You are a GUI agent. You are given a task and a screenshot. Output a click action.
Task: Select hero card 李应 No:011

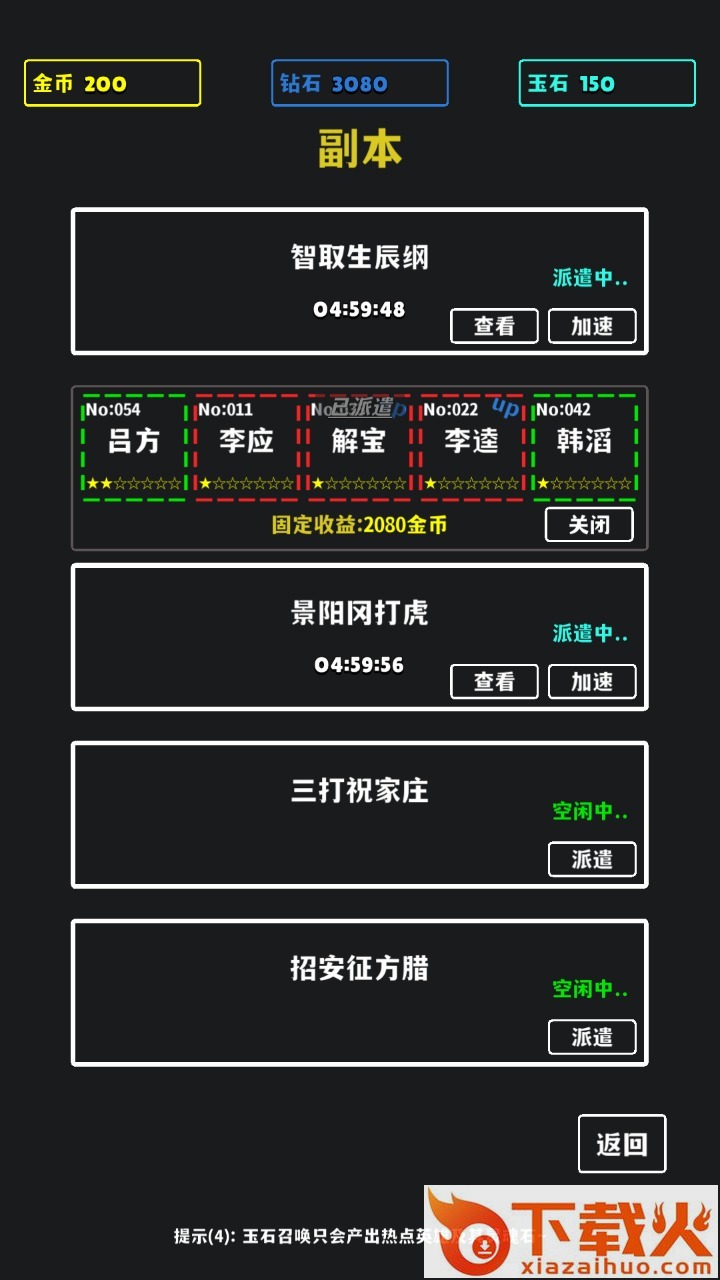click(245, 443)
